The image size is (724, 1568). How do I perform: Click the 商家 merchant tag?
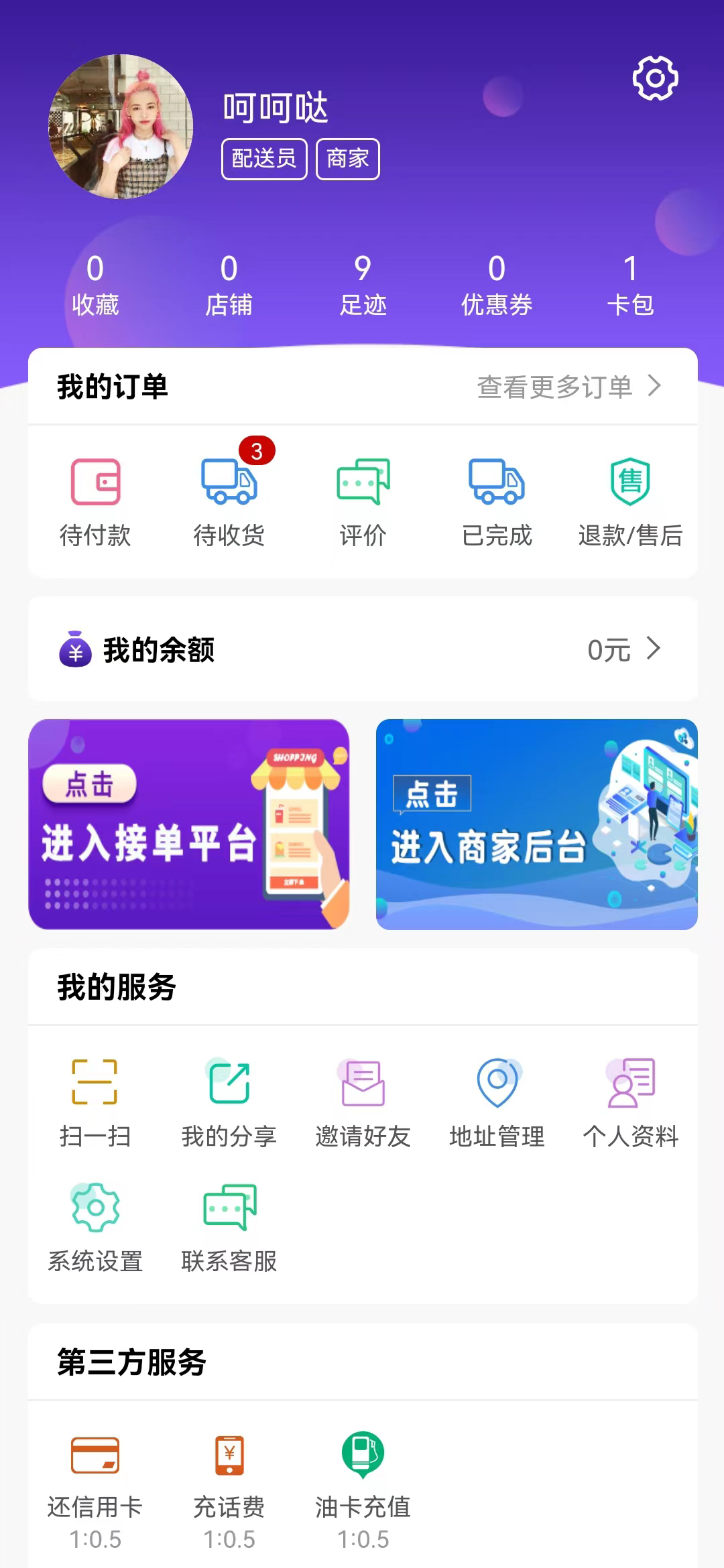pos(349,159)
